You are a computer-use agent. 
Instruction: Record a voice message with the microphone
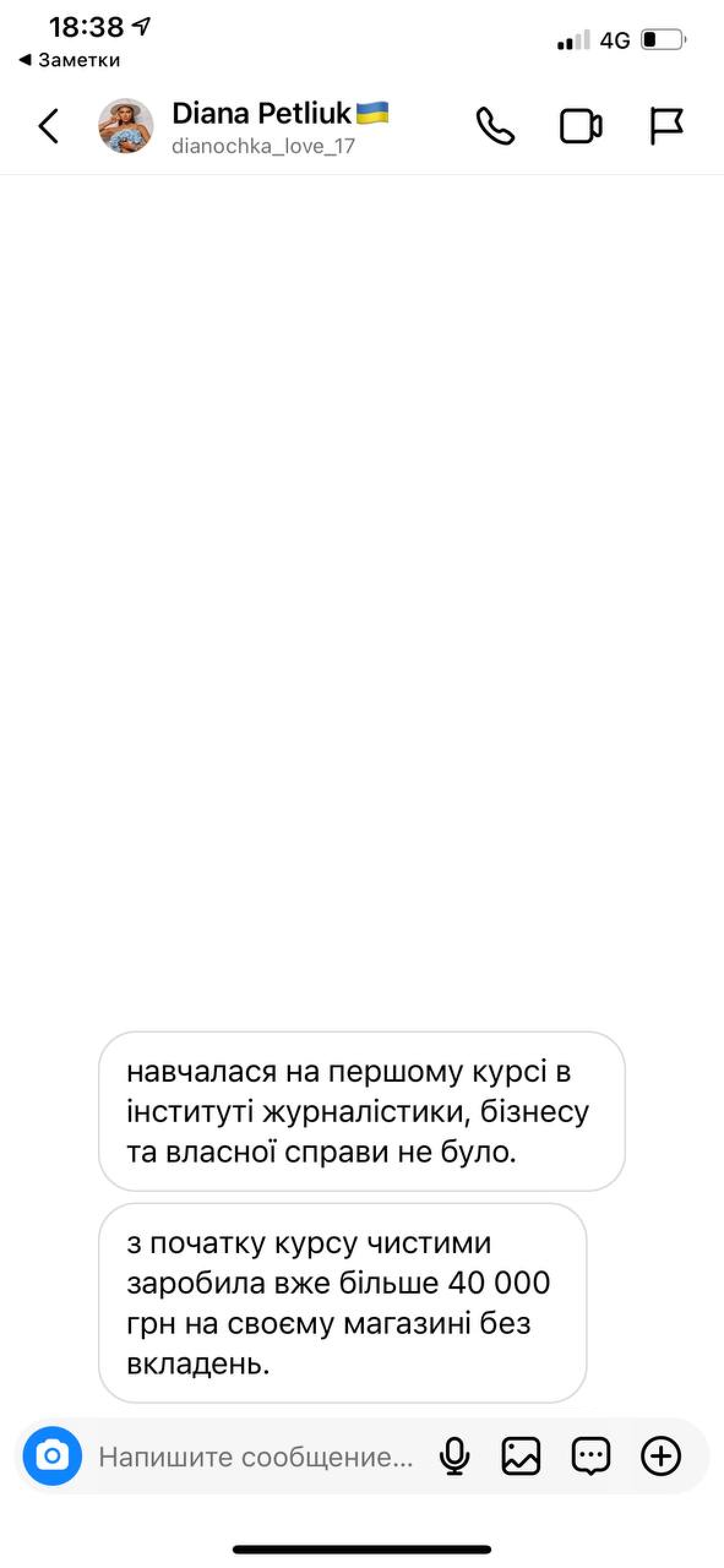click(454, 1455)
